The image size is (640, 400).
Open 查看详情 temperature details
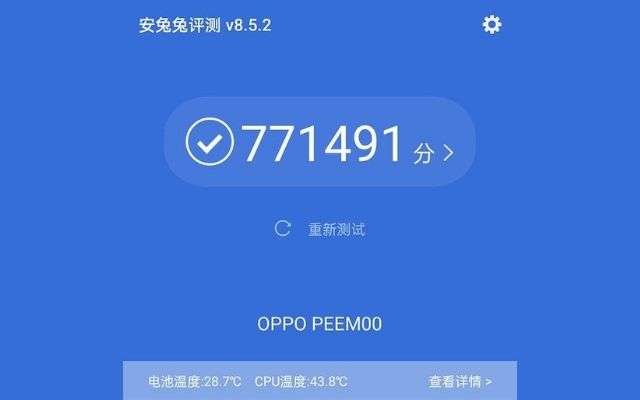459,381
